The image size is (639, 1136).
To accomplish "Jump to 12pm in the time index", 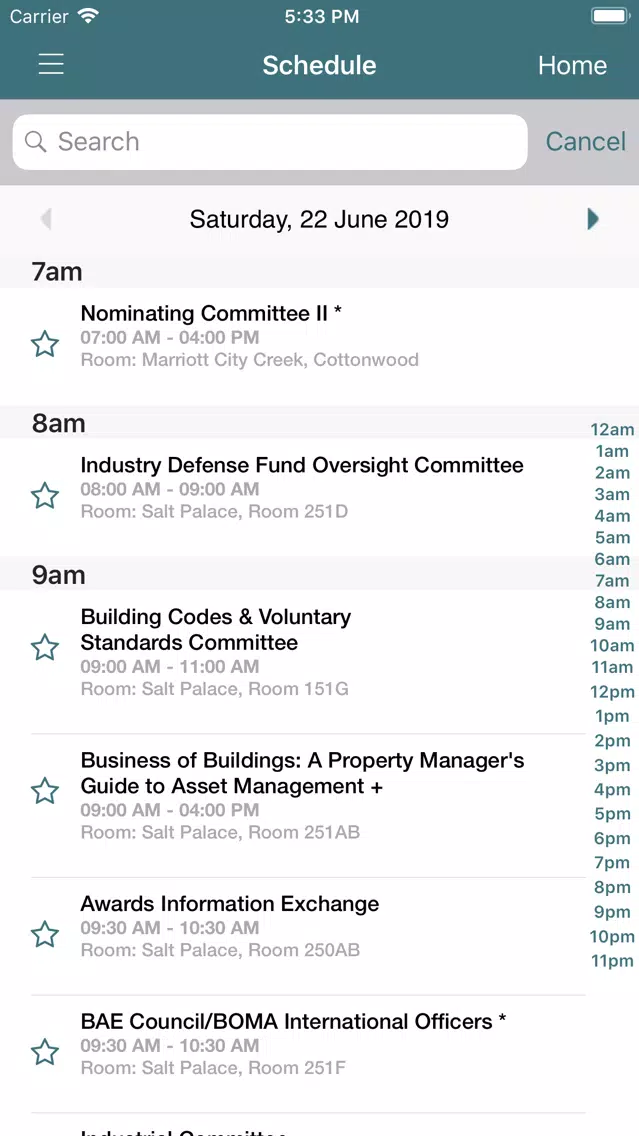I will click(x=612, y=692).
